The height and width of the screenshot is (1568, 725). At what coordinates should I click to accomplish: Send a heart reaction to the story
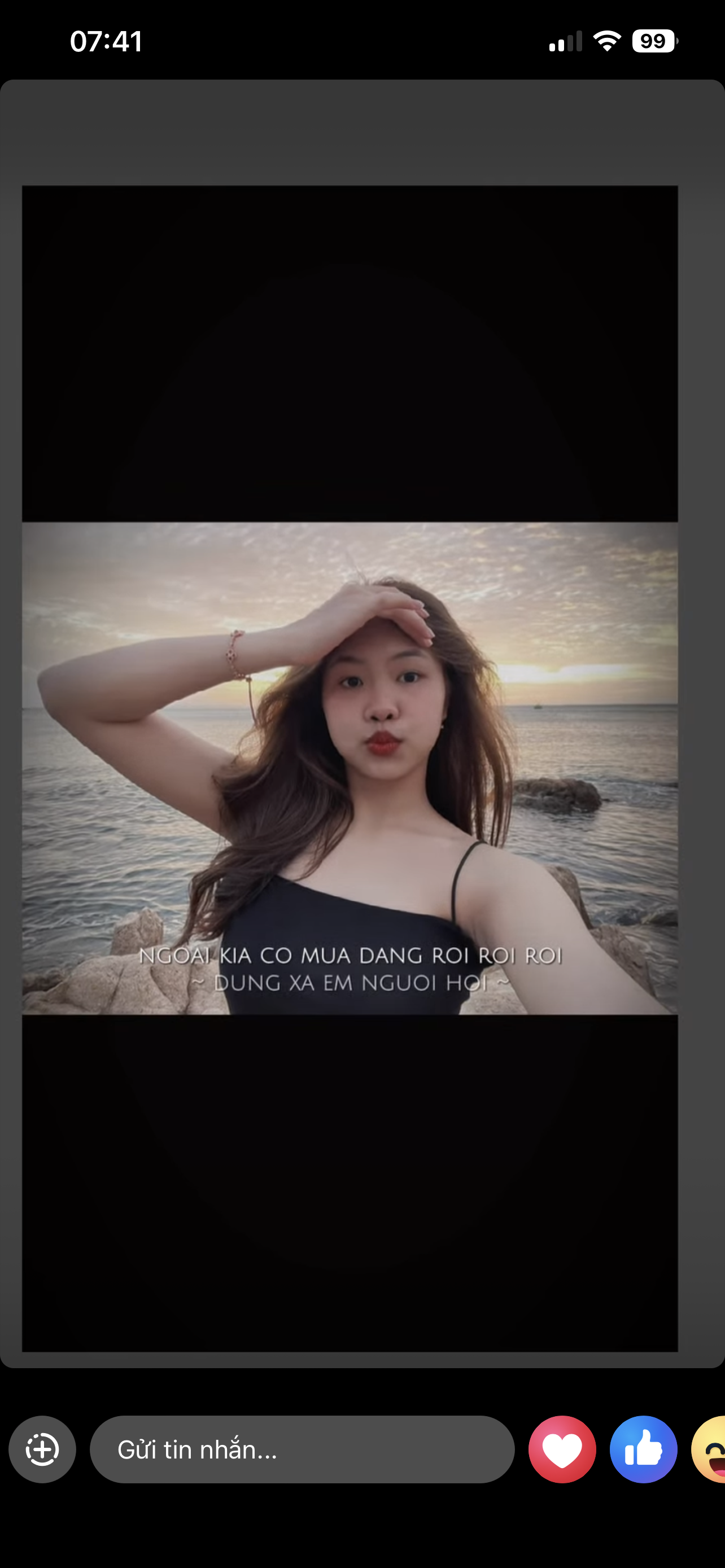(x=562, y=1449)
